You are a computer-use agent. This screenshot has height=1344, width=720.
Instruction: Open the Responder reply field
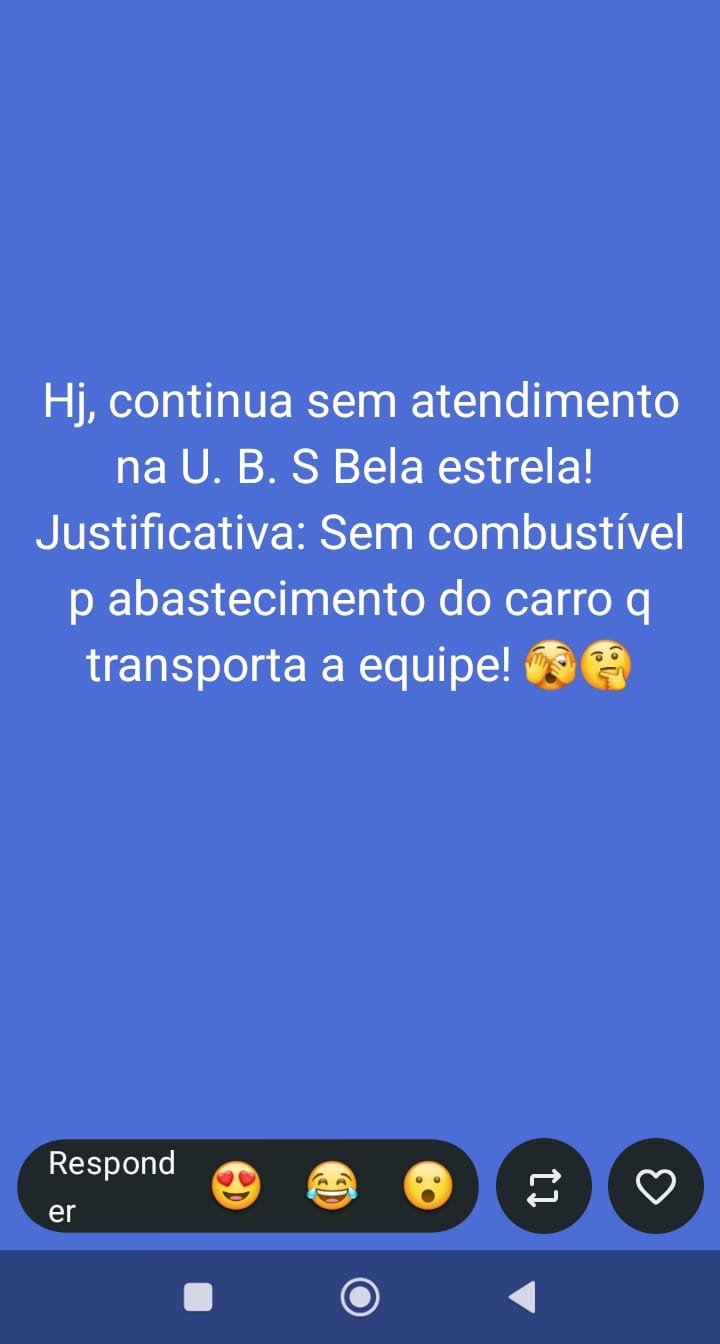pyautogui.click(x=111, y=1186)
